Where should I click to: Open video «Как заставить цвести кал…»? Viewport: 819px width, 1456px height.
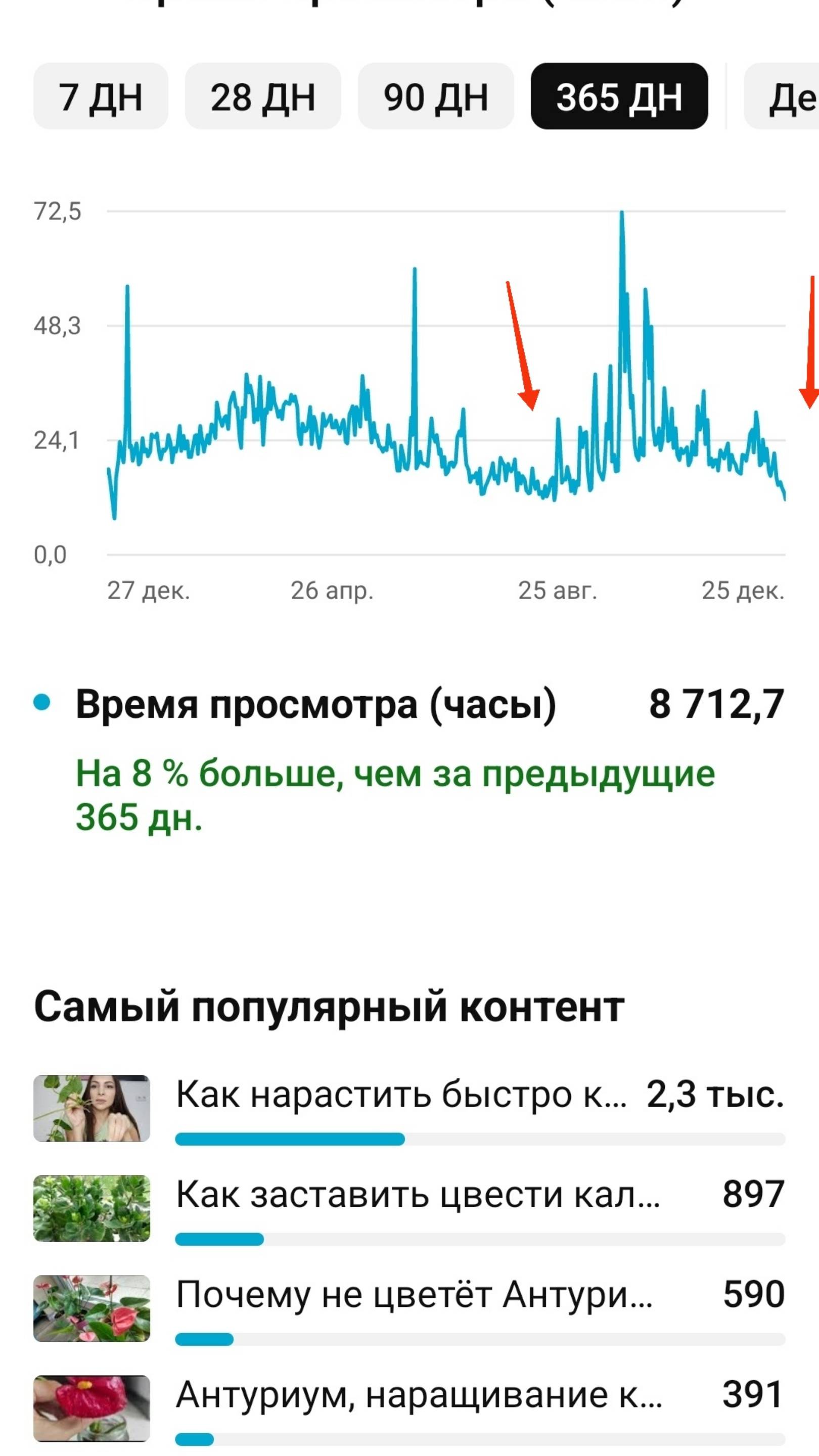(x=418, y=1194)
